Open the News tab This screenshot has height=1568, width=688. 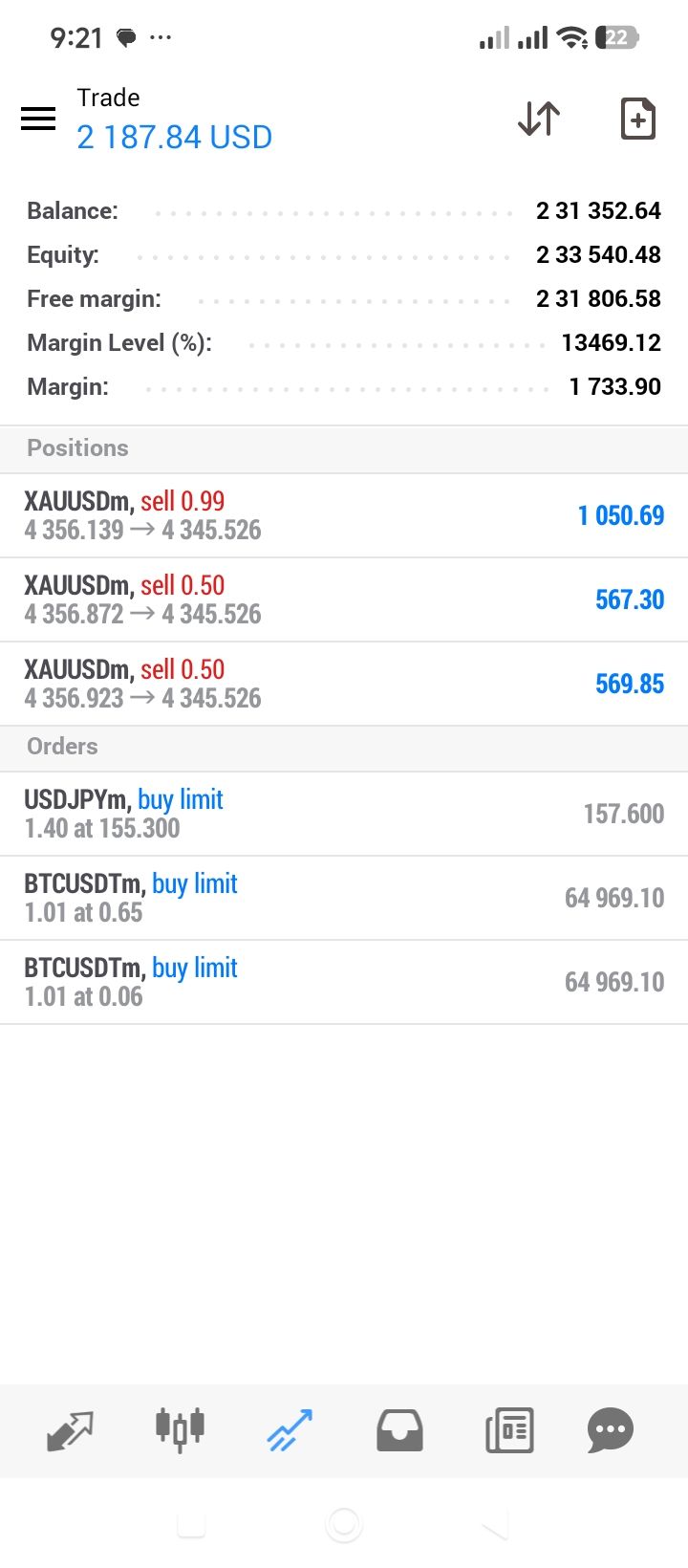click(509, 1430)
